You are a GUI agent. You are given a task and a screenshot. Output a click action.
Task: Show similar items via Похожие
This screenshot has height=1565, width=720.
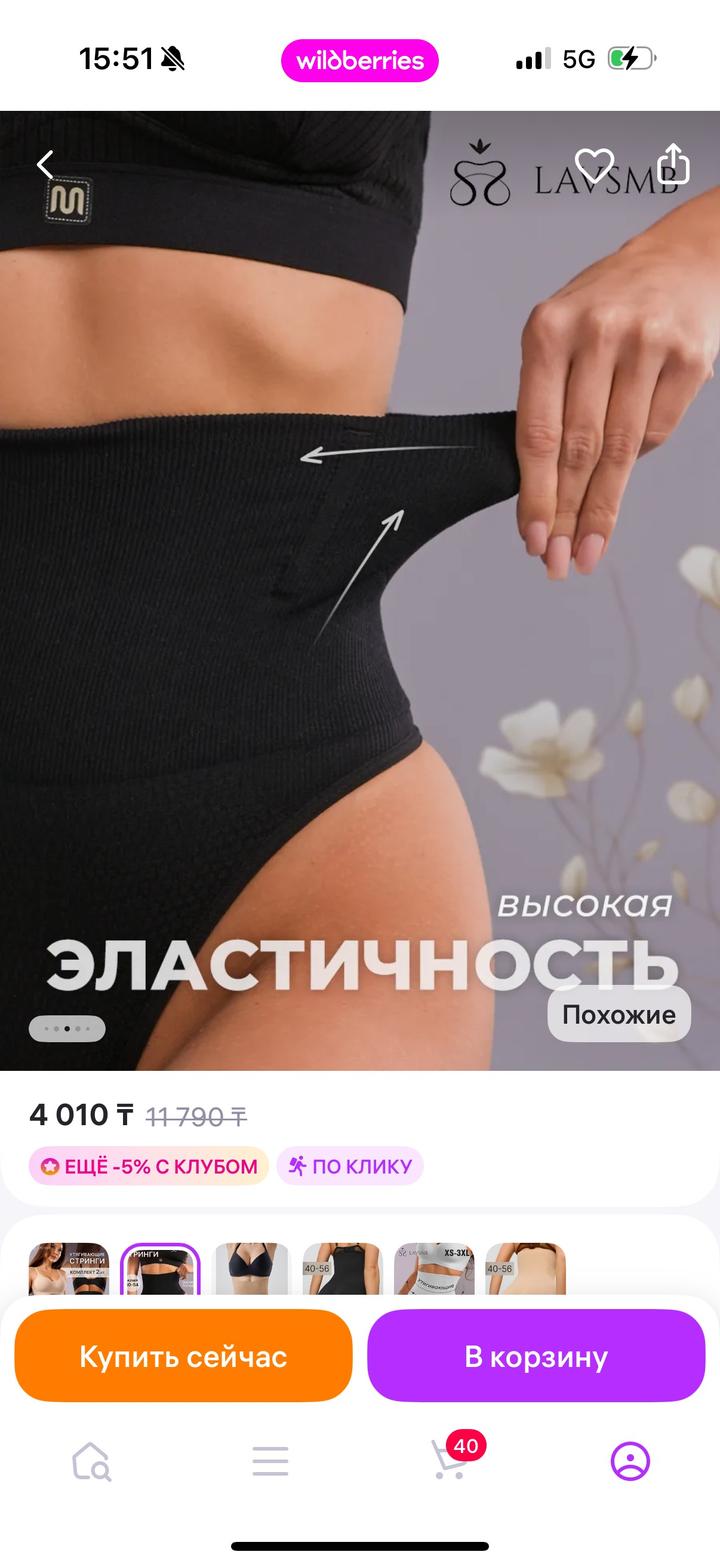click(x=618, y=1014)
